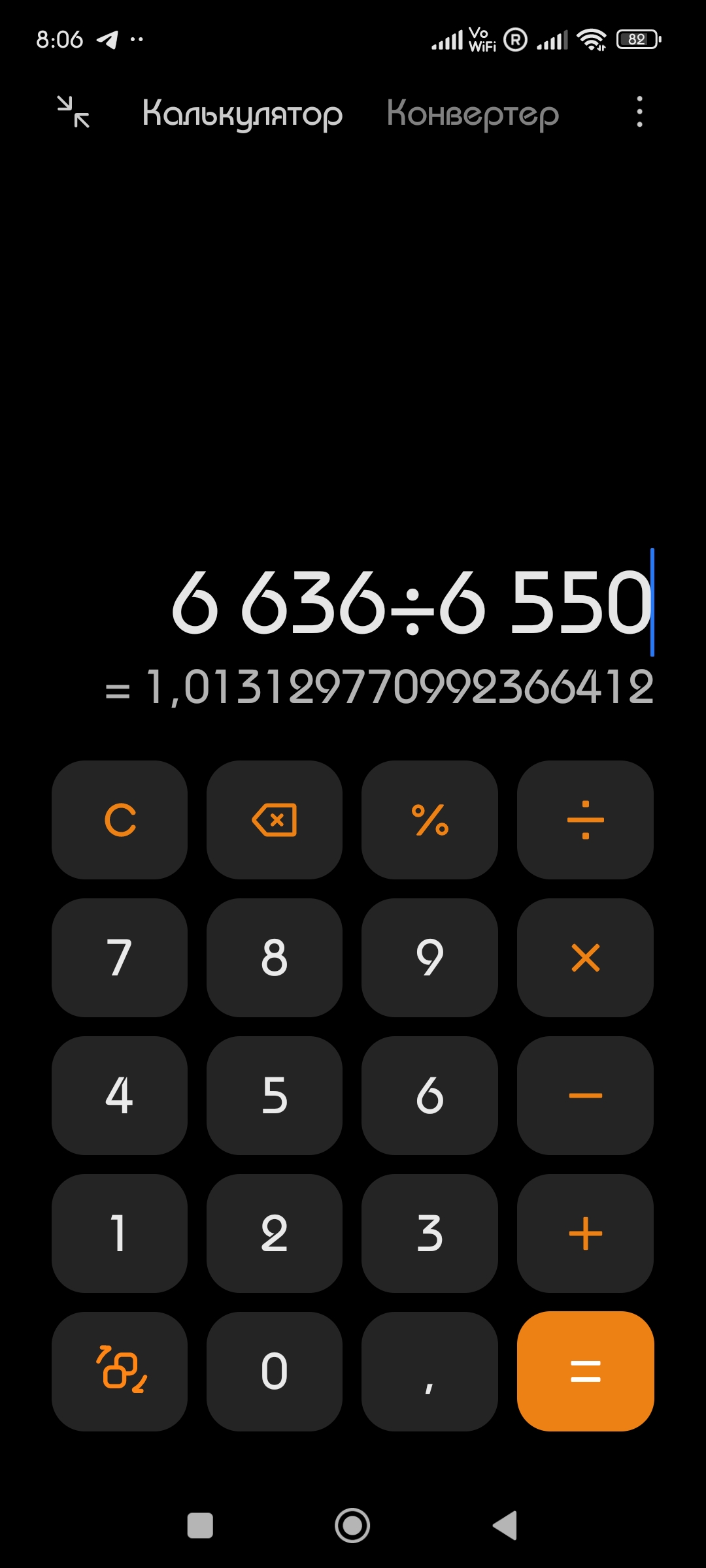Insert the multiplication operator
The image size is (706, 1568).
(585, 958)
